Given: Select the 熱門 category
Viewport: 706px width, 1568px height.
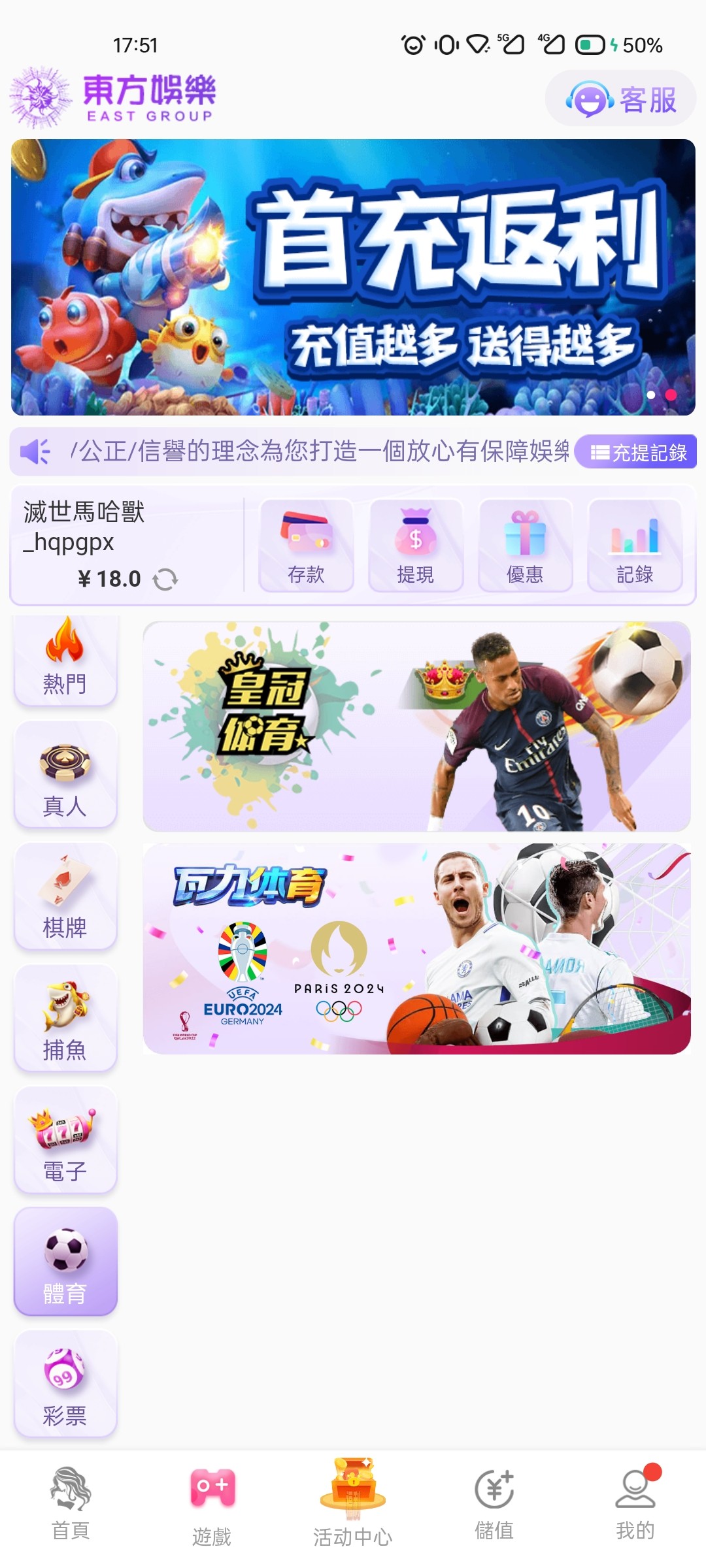Looking at the screenshot, I should [65, 659].
